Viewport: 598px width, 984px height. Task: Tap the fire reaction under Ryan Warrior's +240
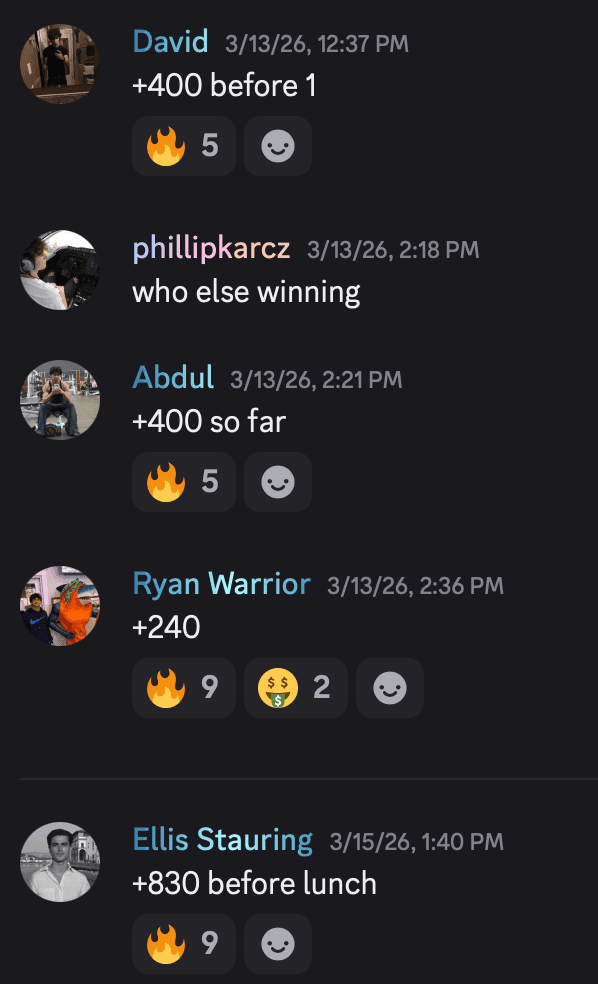[x=184, y=688]
